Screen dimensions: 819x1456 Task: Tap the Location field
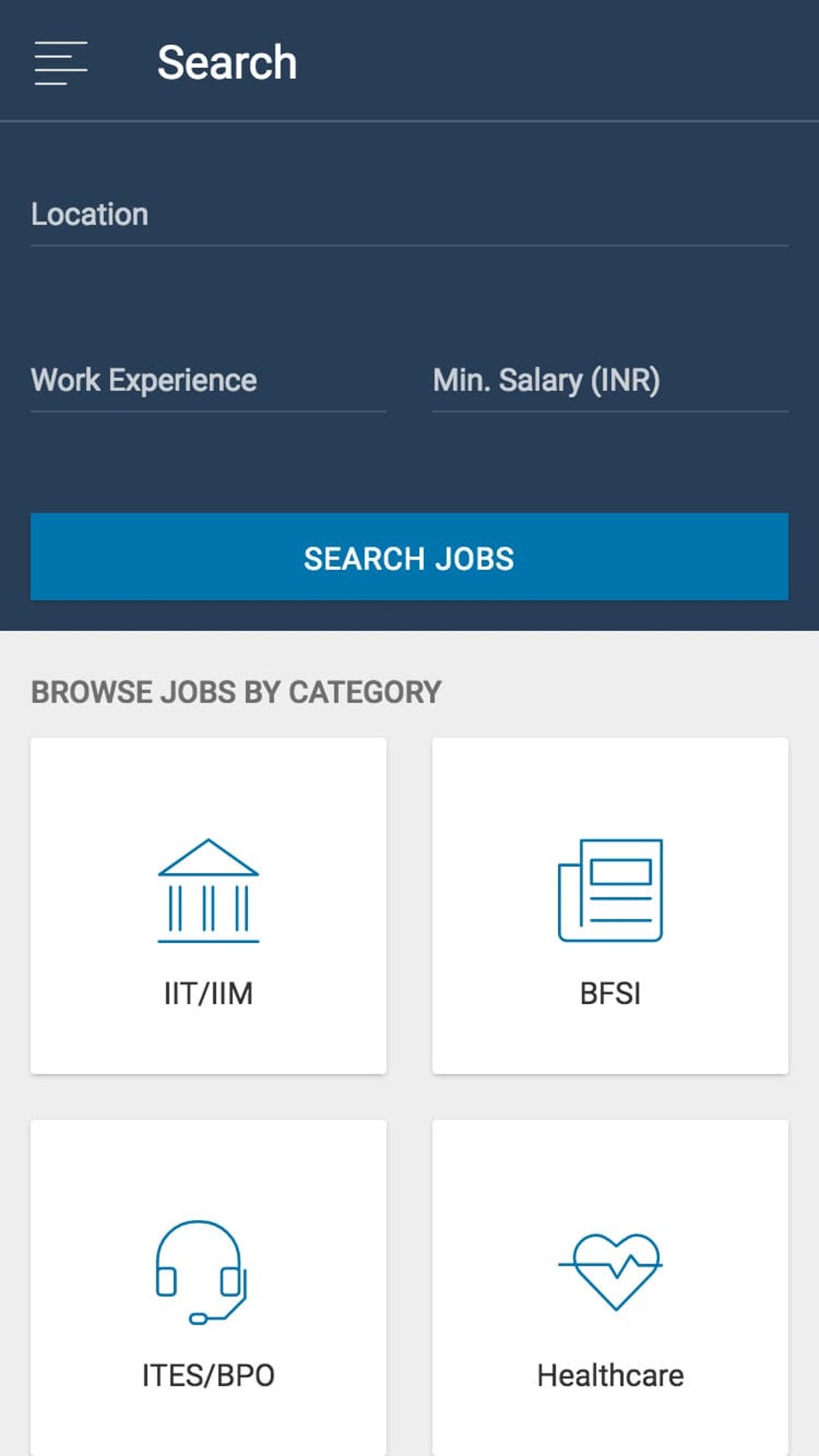pyautogui.click(x=409, y=215)
